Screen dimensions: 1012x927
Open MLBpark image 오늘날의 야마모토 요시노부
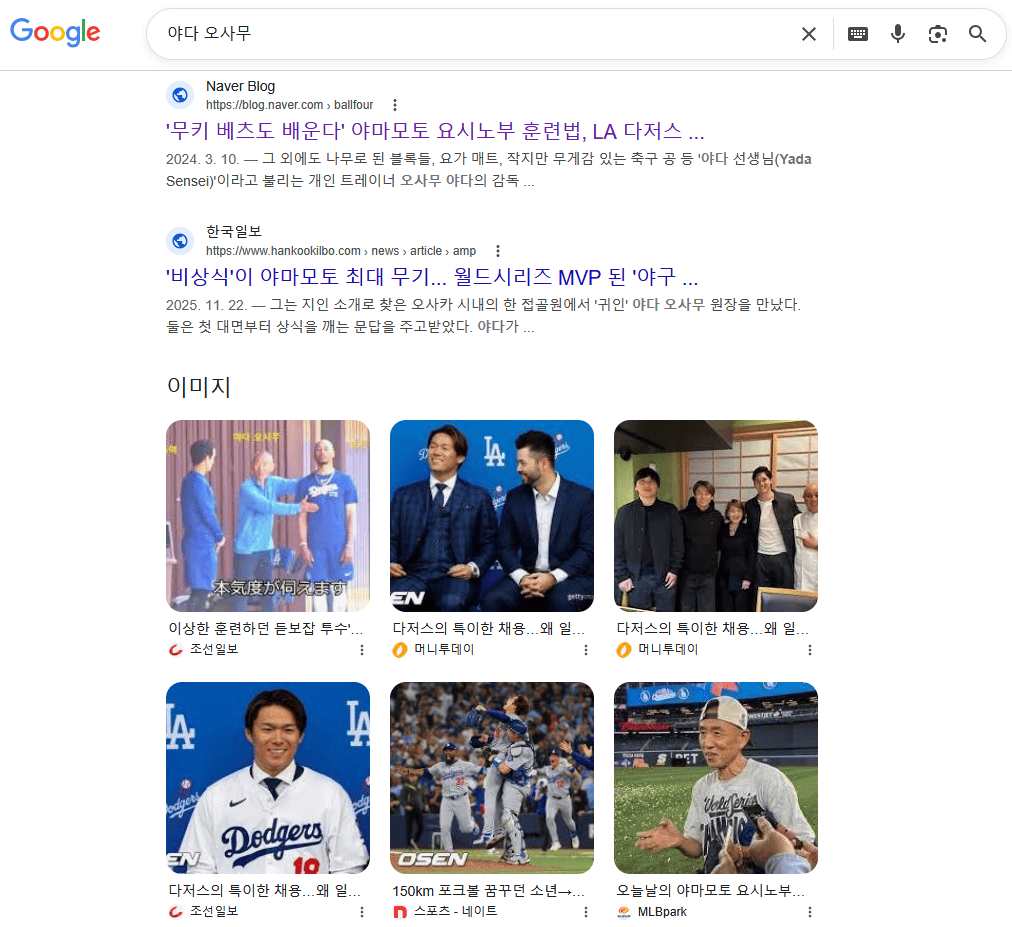pyautogui.click(x=715, y=777)
